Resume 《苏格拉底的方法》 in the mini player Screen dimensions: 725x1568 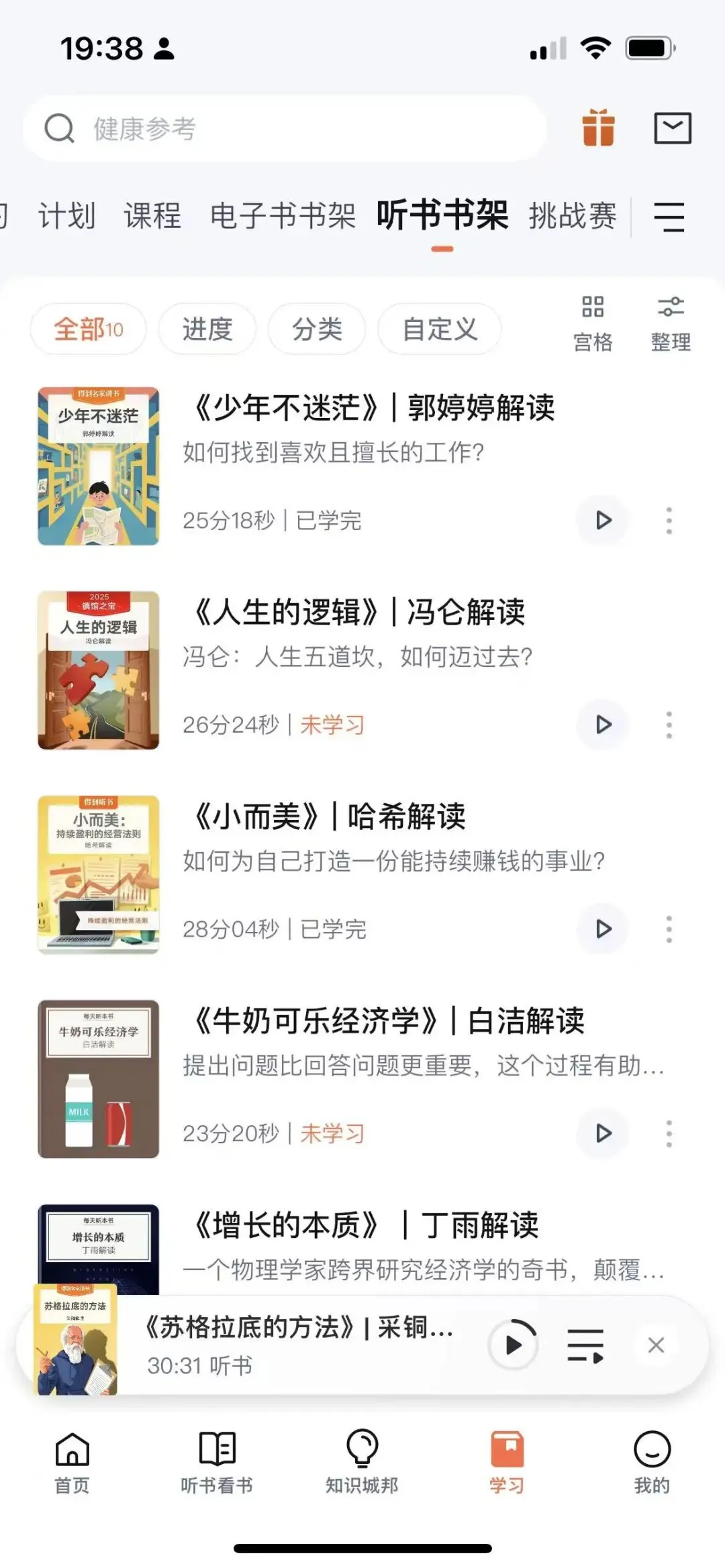(x=514, y=1345)
